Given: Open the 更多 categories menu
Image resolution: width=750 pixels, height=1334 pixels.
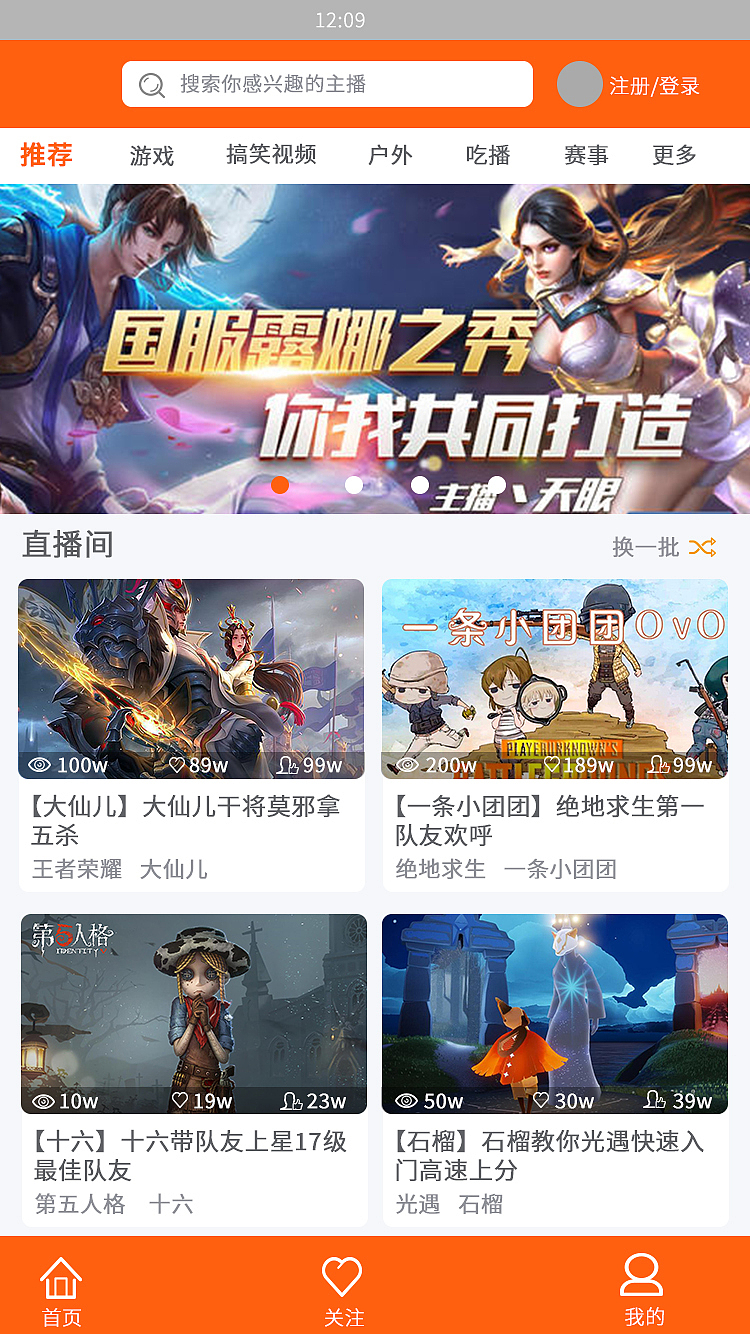Looking at the screenshot, I should 672,156.
